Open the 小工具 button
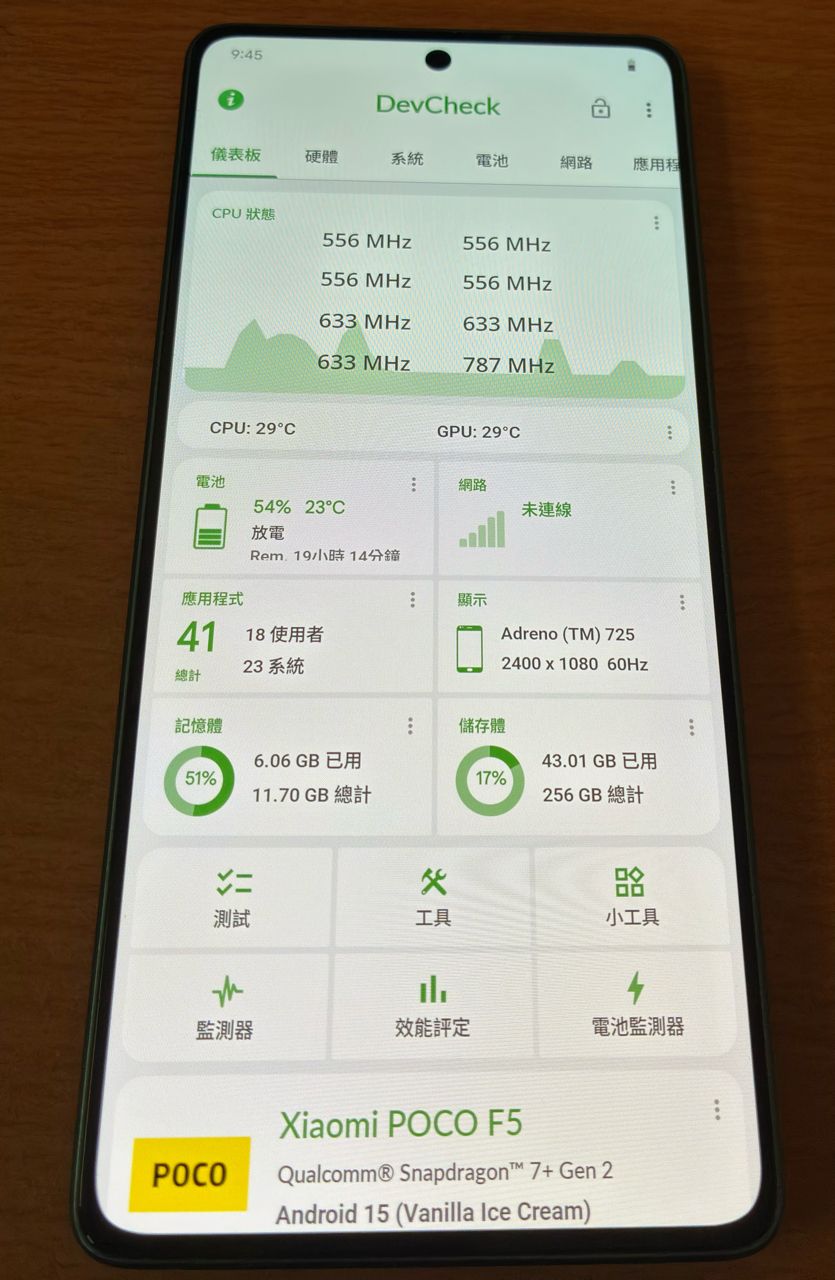This screenshot has height=1280, width=835. pyautogui.click(x=631, y=898)
